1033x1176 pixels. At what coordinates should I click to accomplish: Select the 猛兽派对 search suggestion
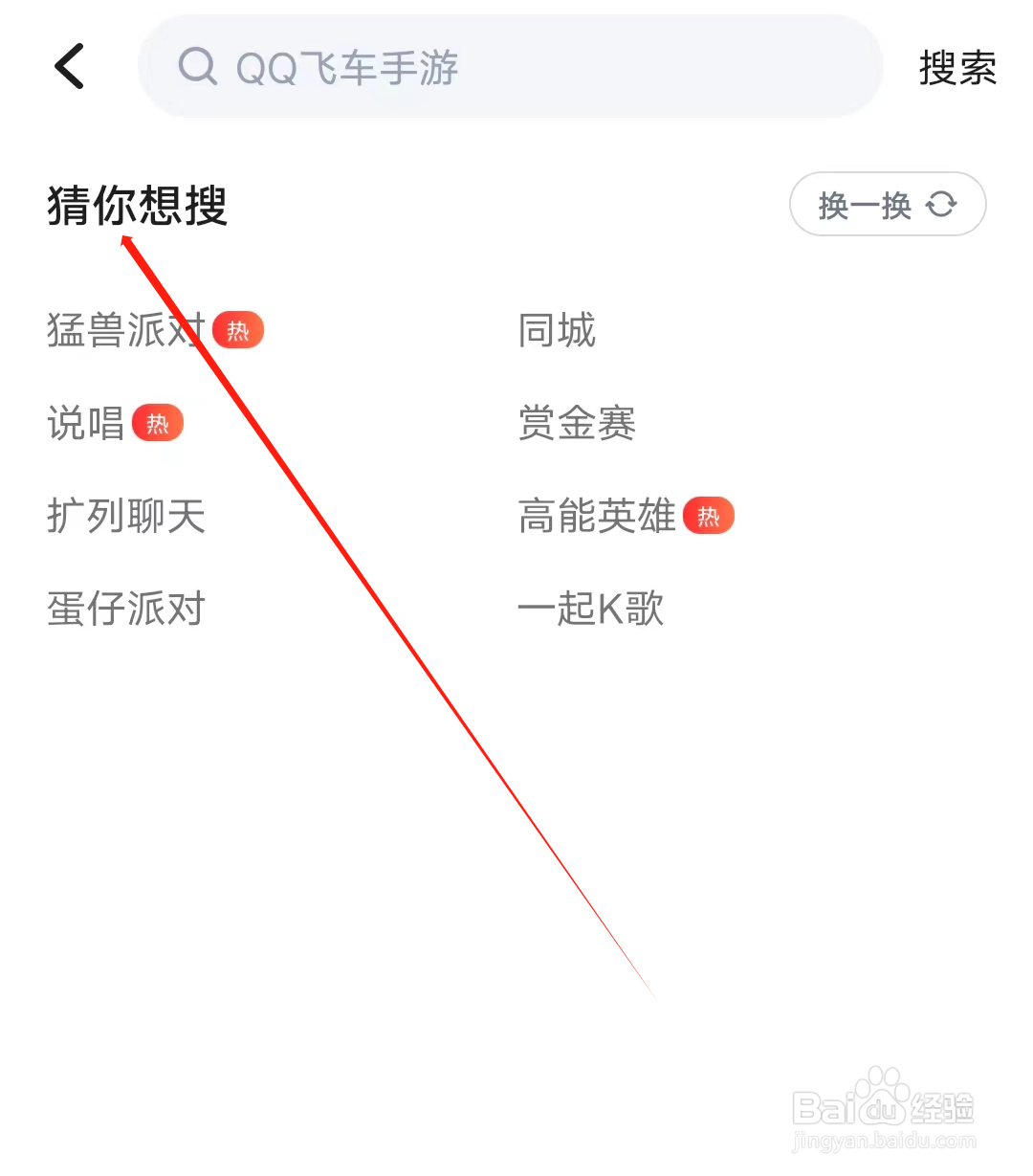tap(124, 332)
